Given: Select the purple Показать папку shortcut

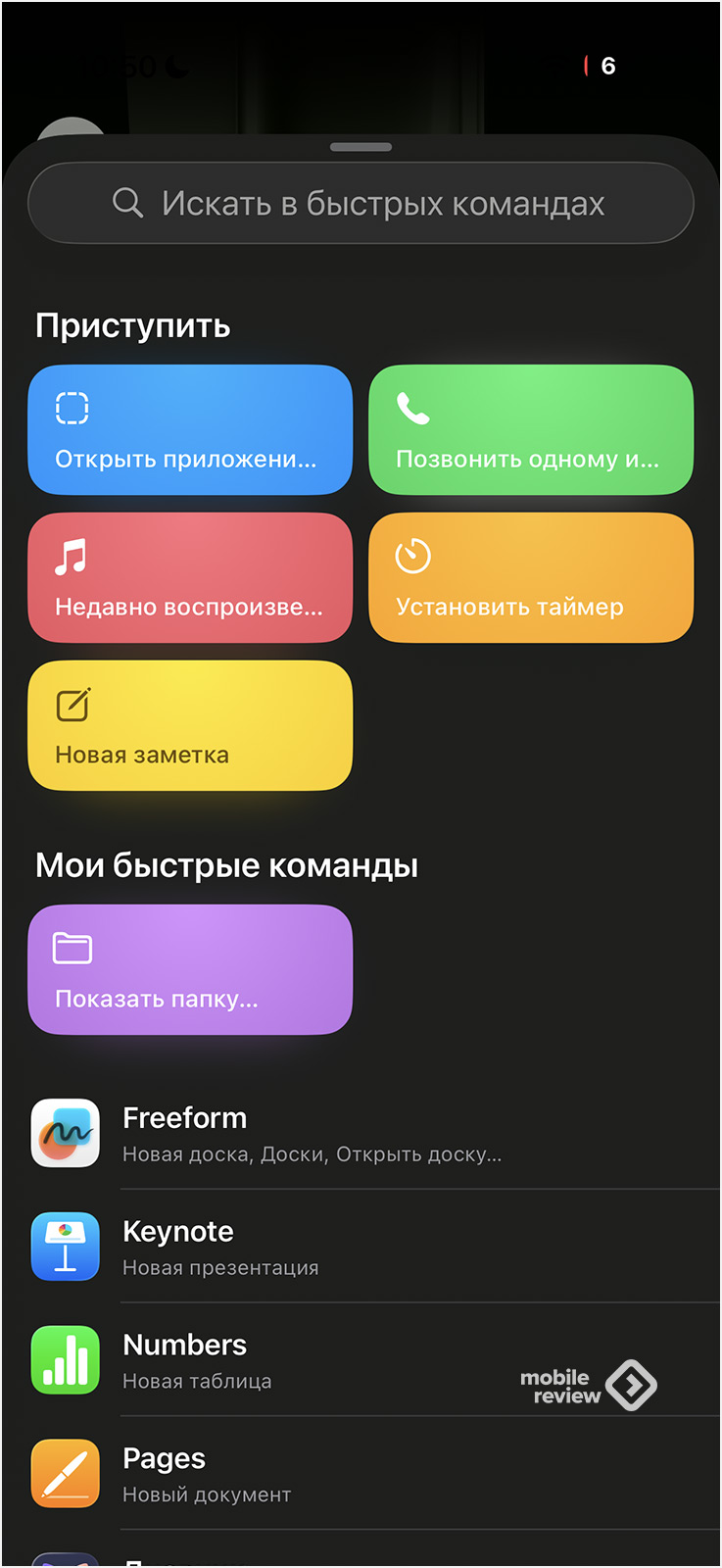Looking at the screenshot, I should click(190, 969).
